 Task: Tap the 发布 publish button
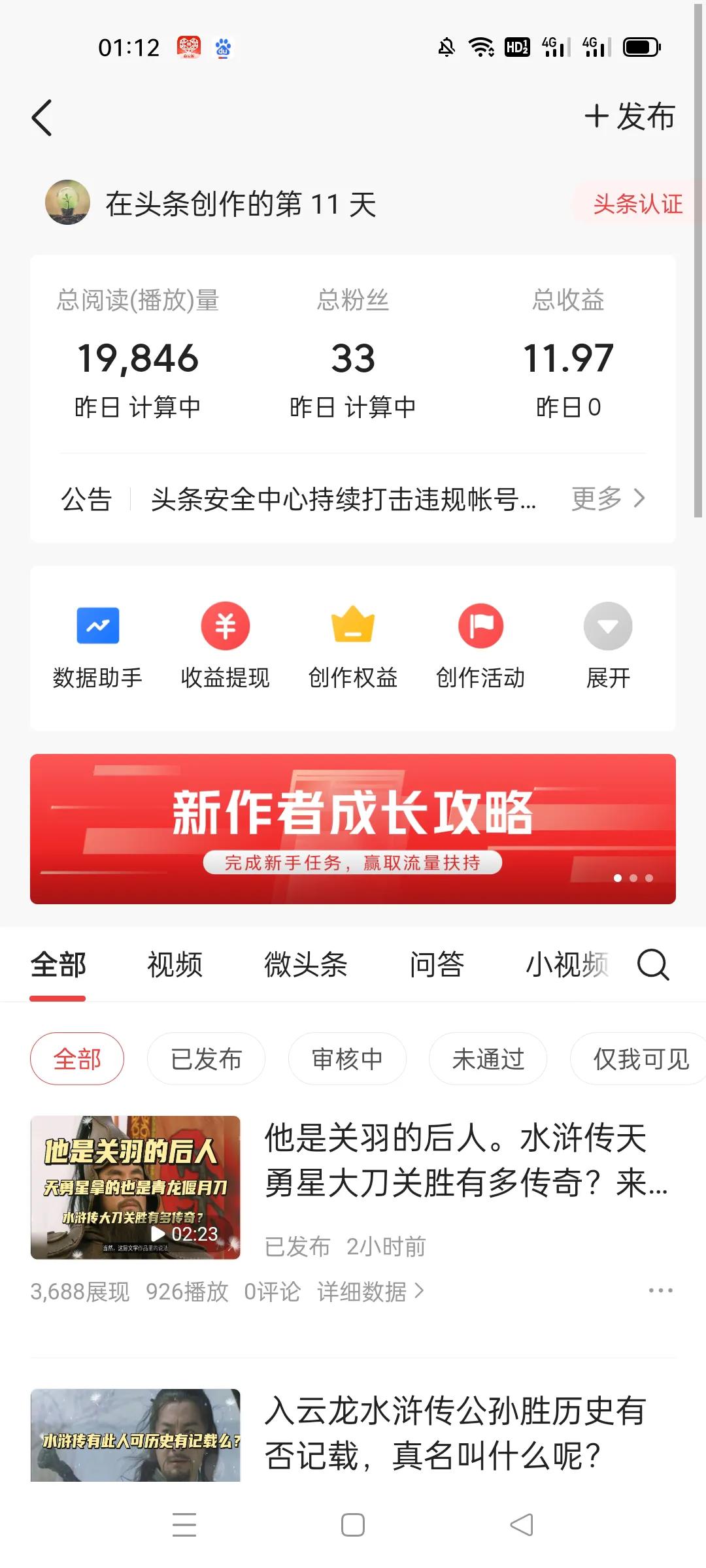630,118
